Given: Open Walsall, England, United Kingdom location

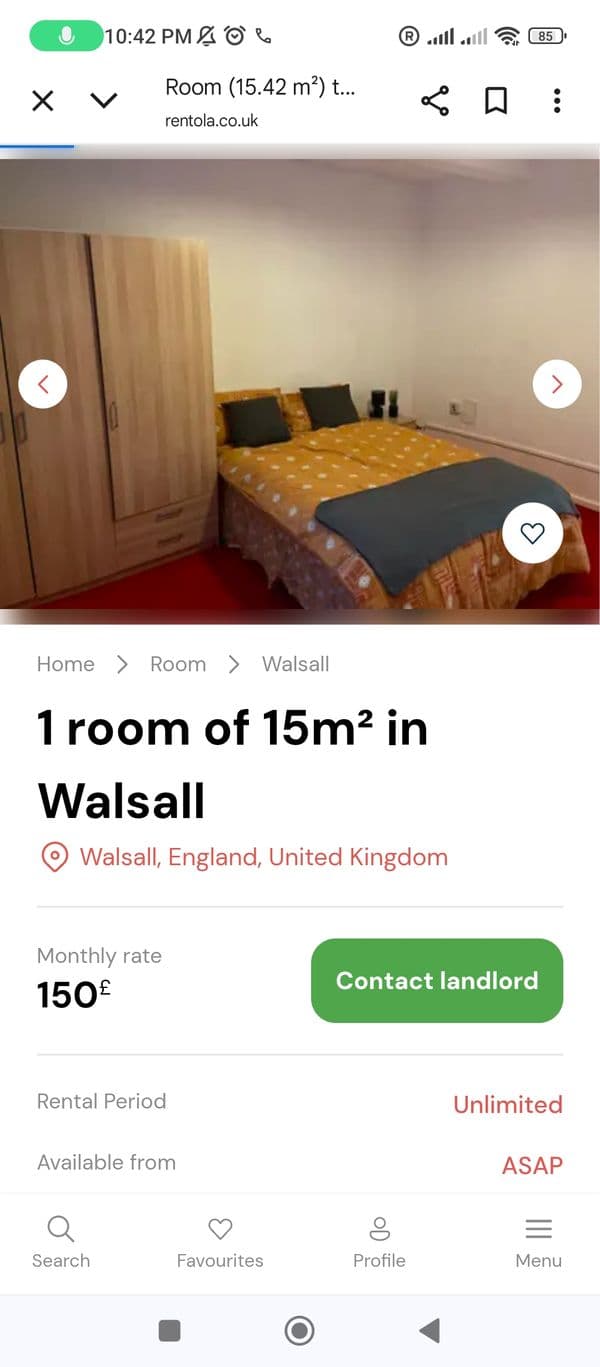Looking at the screenshot, I should (263, 857).
